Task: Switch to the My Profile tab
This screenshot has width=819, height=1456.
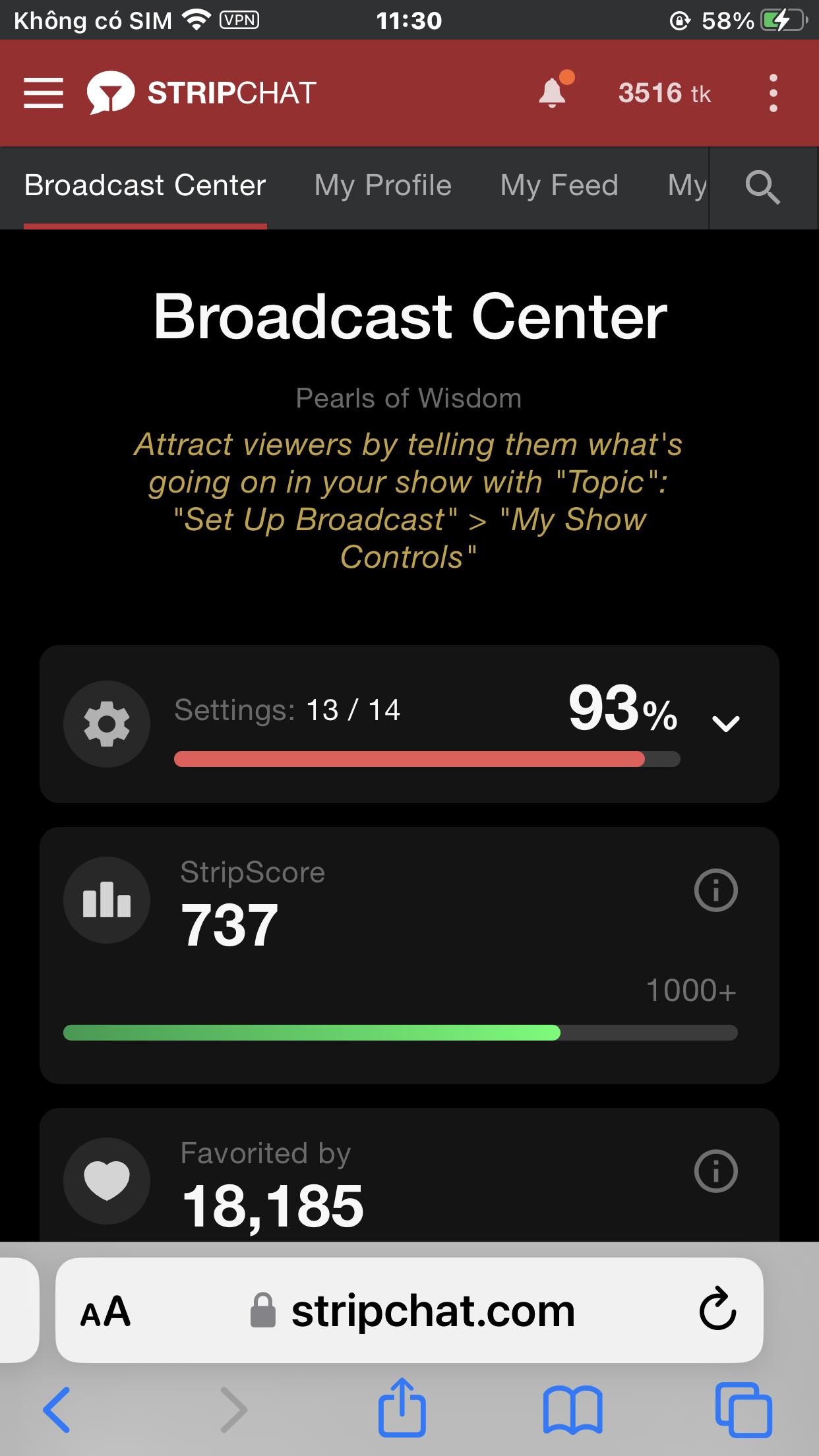Action: [x=383, y=186]
